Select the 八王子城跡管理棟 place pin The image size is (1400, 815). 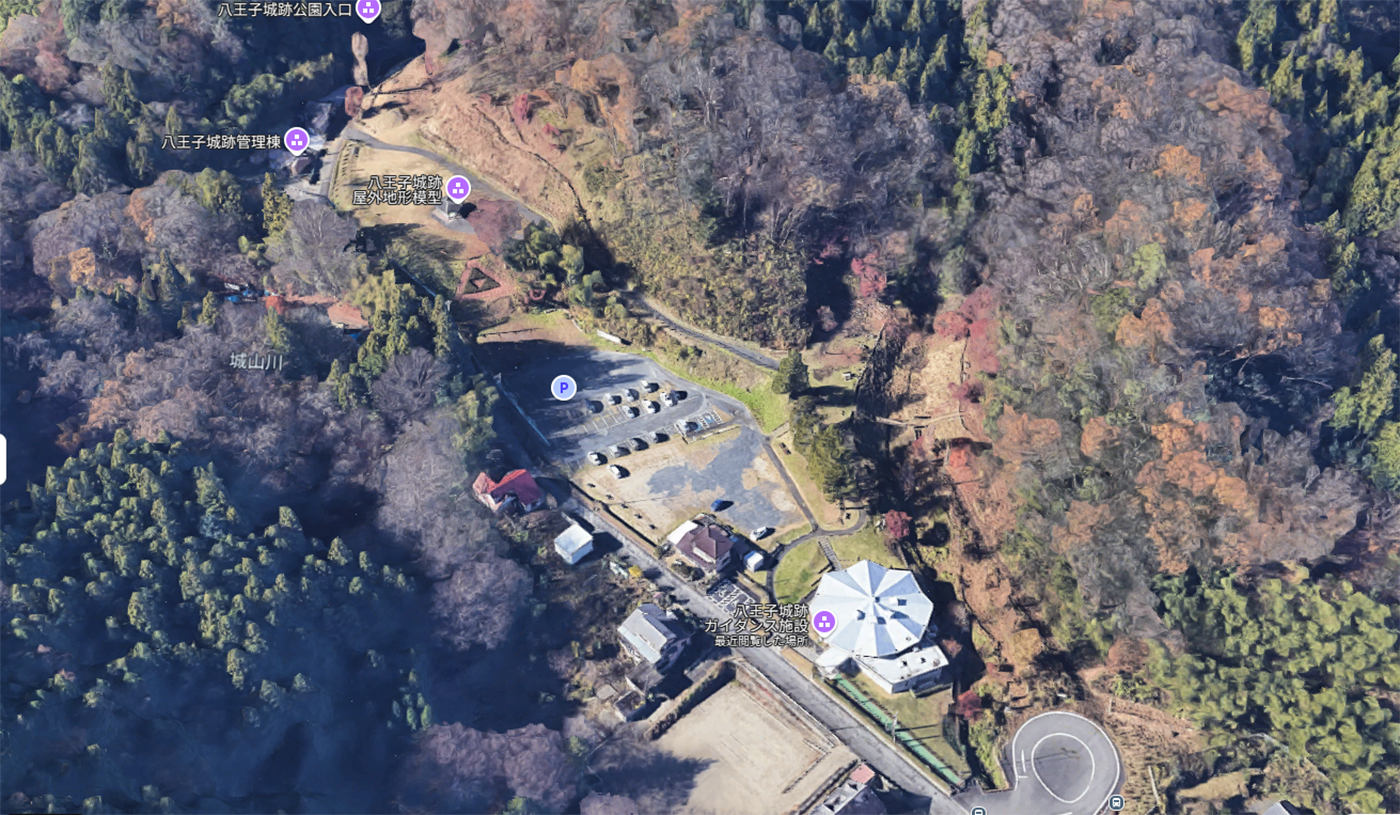(297, 140)
